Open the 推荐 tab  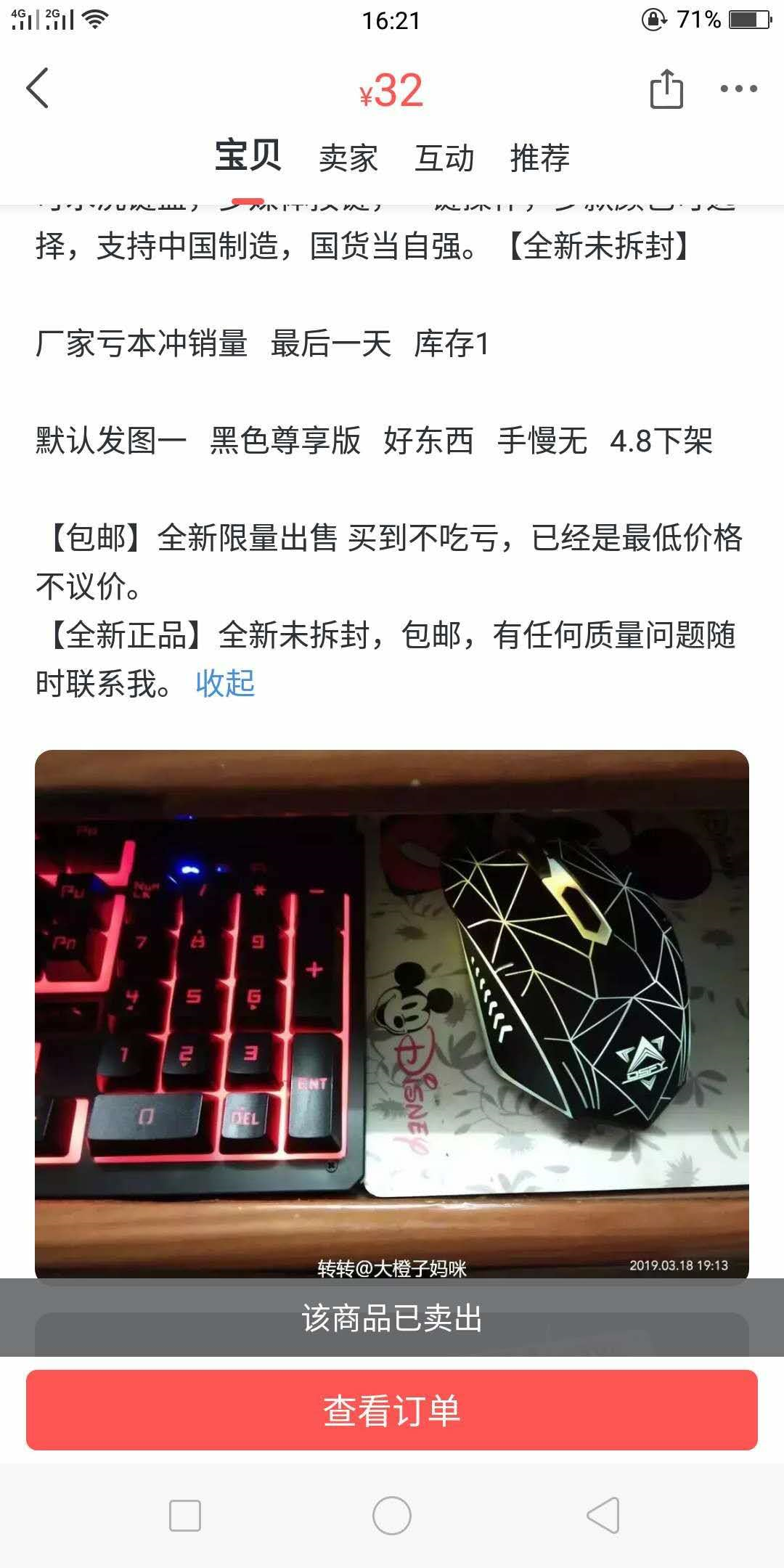coord(540,158)
